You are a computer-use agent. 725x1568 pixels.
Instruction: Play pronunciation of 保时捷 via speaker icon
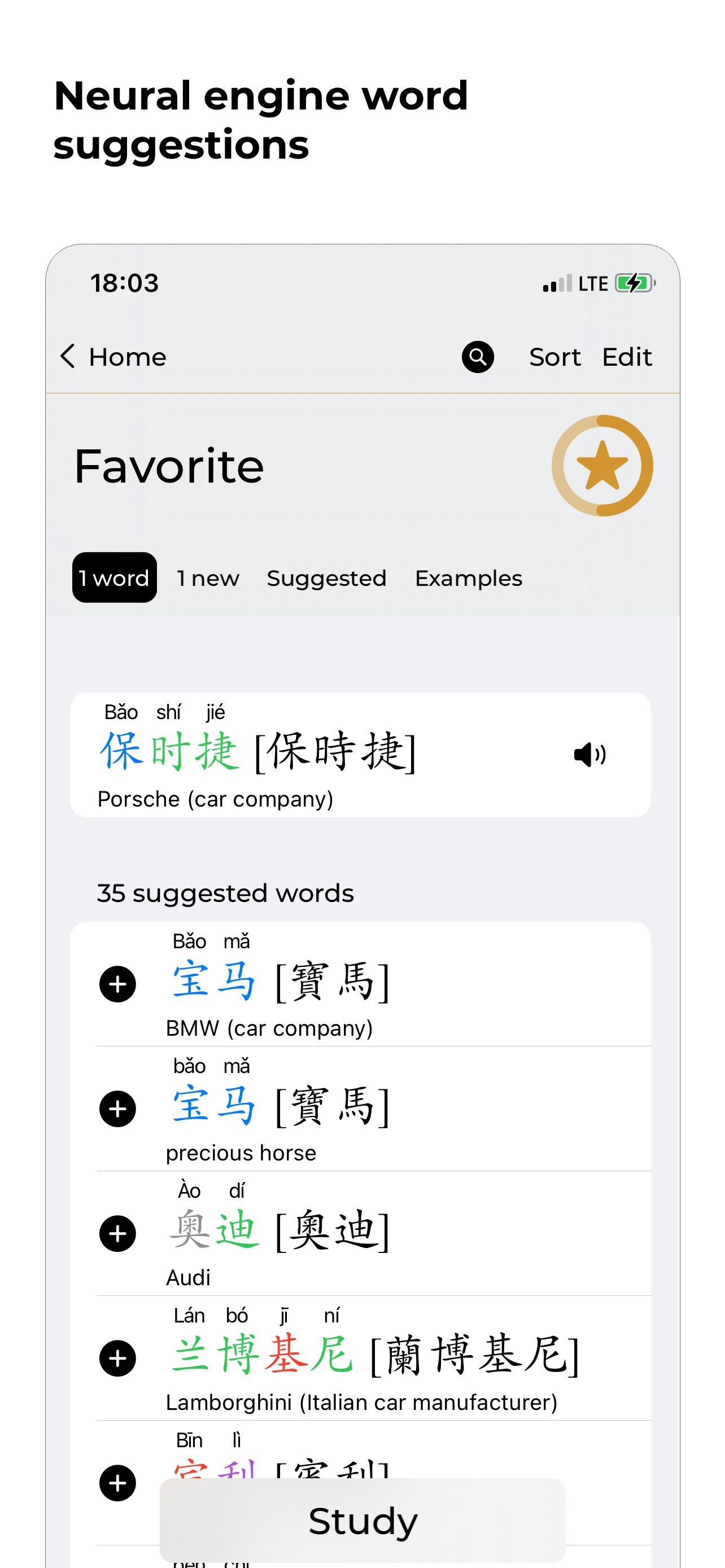pyautogui.click(x=589, y=755)
